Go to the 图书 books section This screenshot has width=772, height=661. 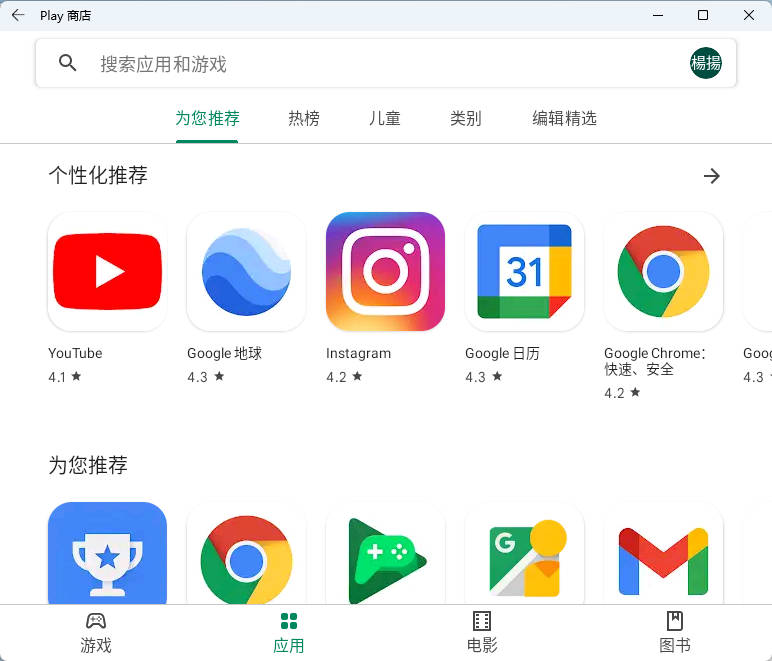tap(675, 633)
